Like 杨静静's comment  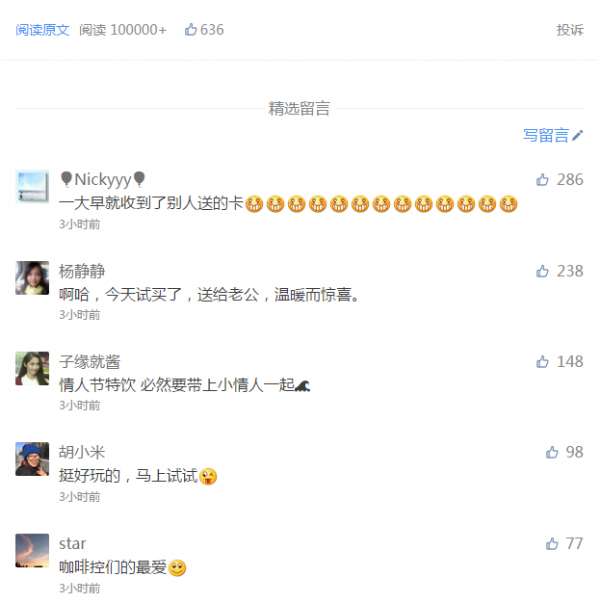coord(543,271)
